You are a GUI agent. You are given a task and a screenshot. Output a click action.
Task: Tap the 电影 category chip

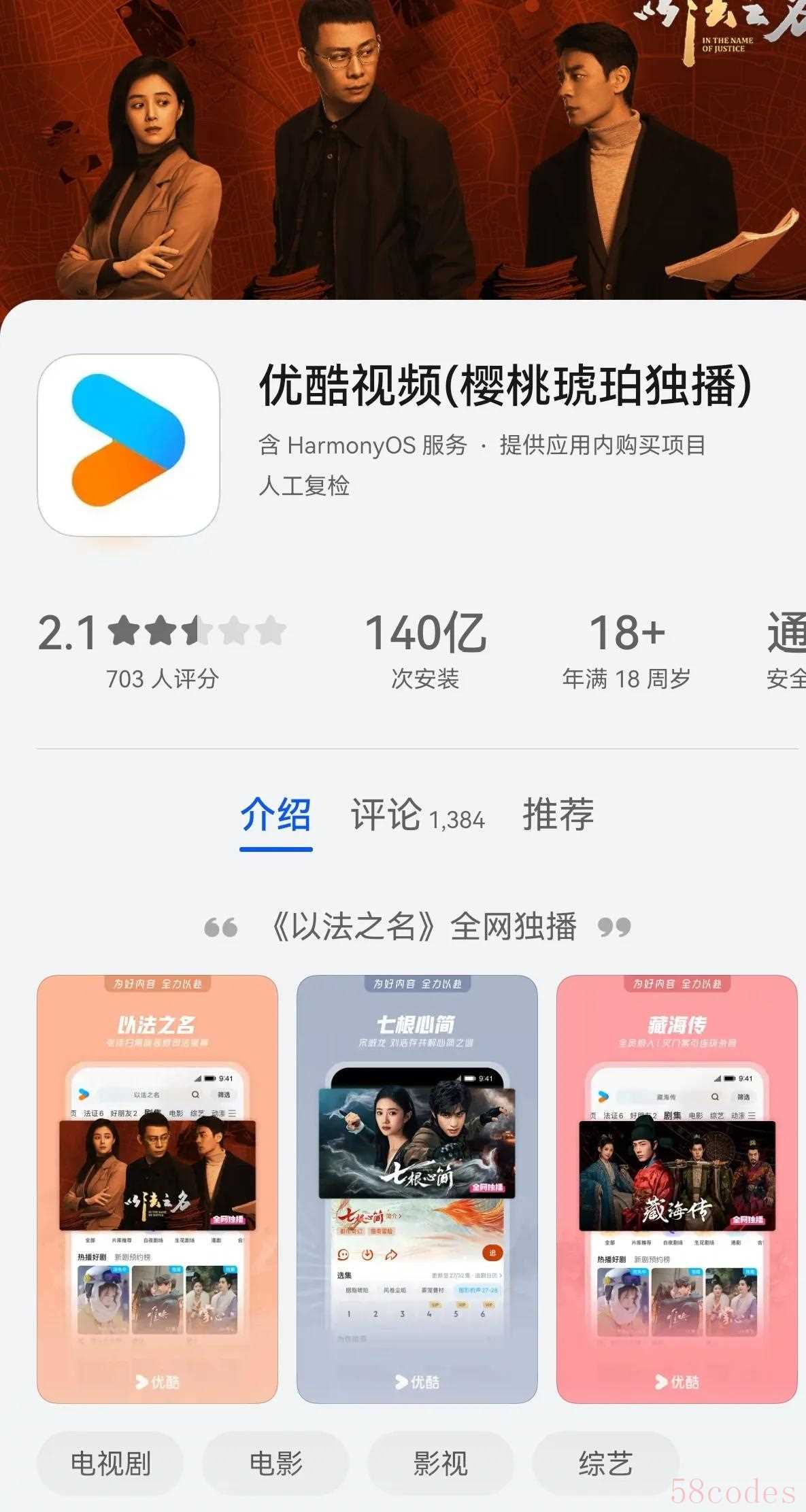275,1463
